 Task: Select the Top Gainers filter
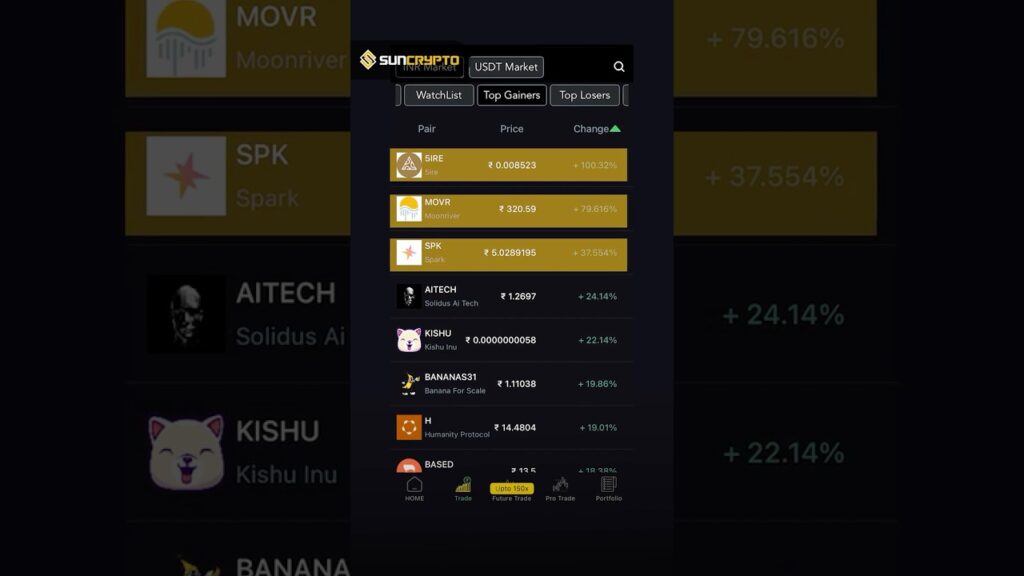(511, 95)
